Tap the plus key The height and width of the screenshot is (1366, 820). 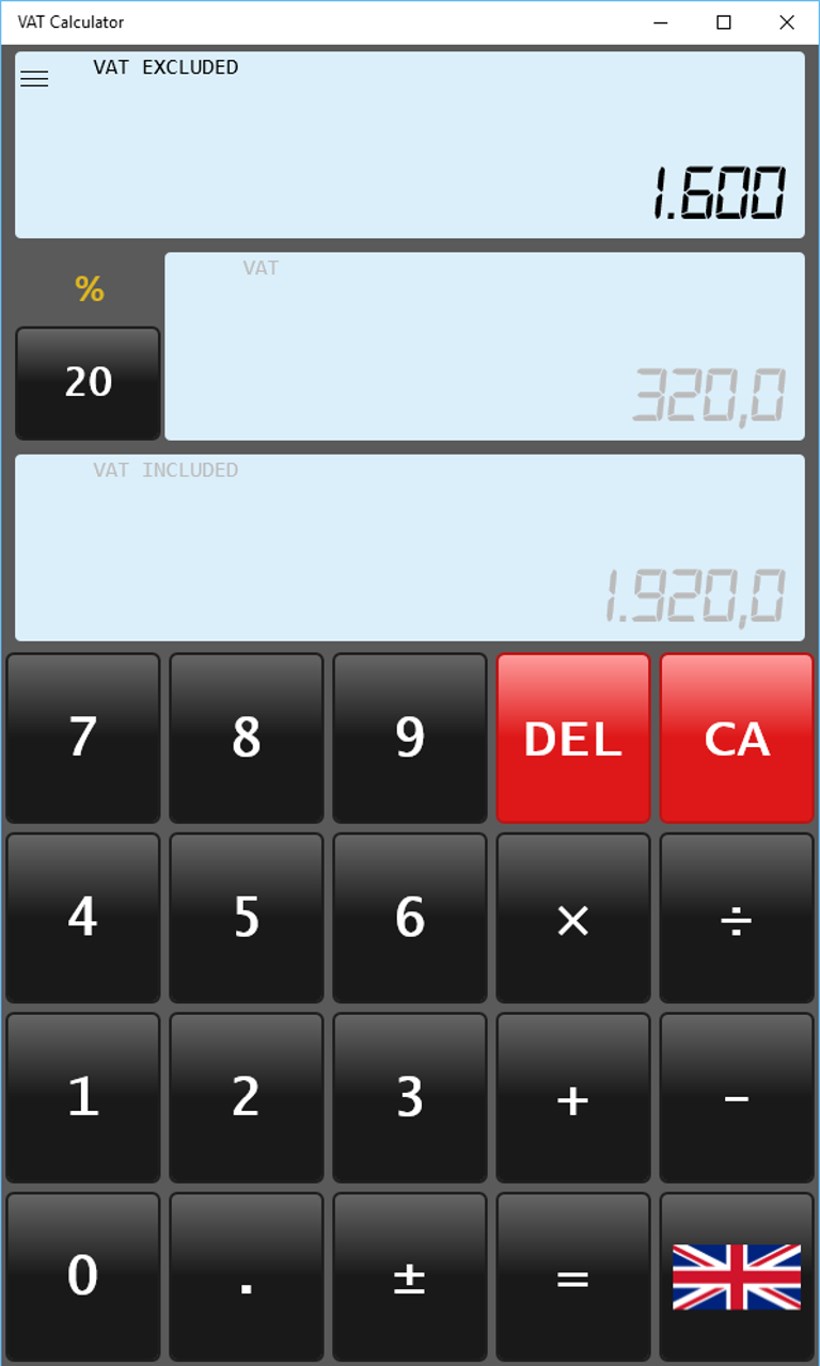coord(573,1098)
